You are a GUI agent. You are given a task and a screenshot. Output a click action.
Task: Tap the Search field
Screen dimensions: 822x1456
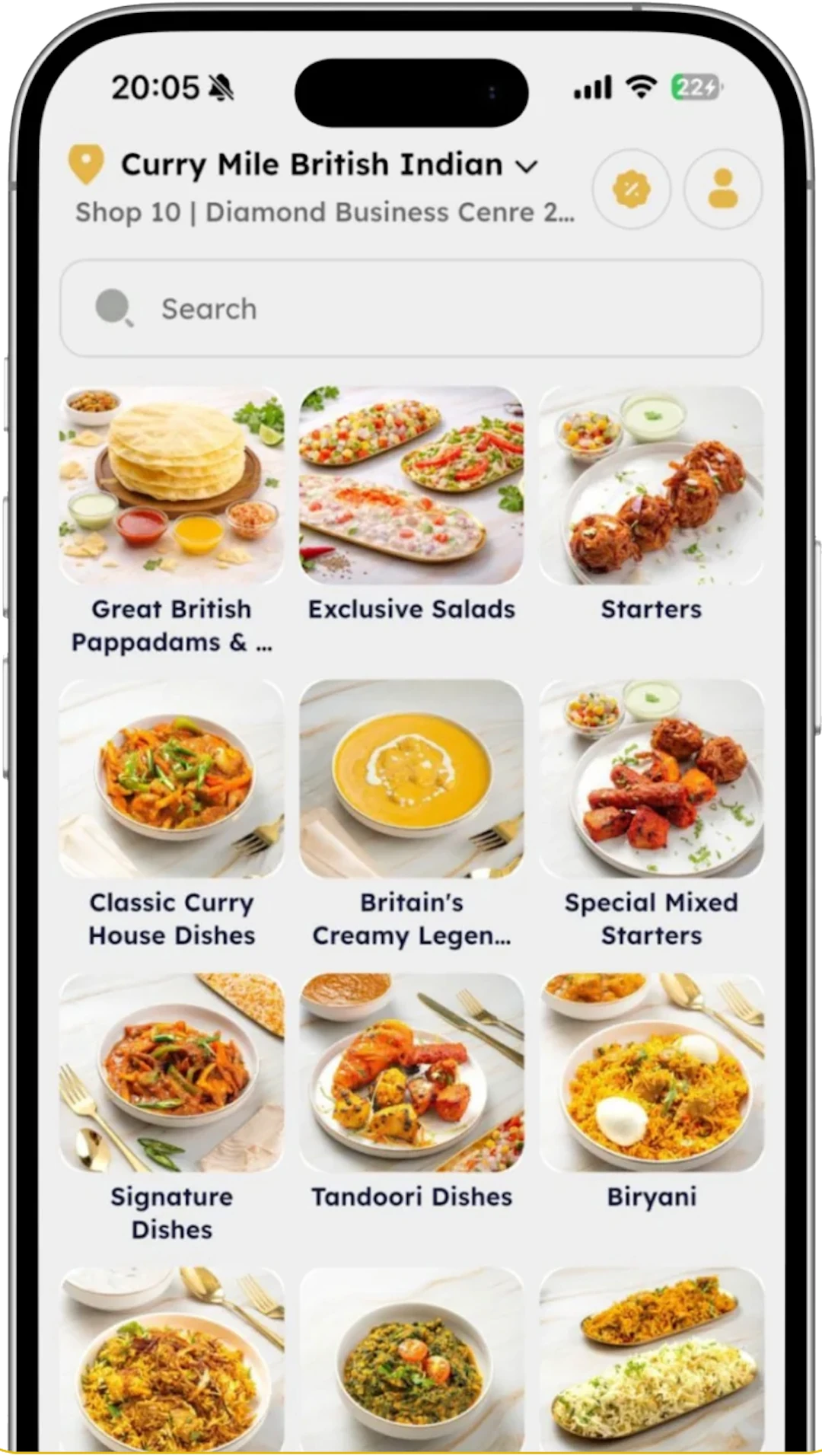[x=411, y=308]
